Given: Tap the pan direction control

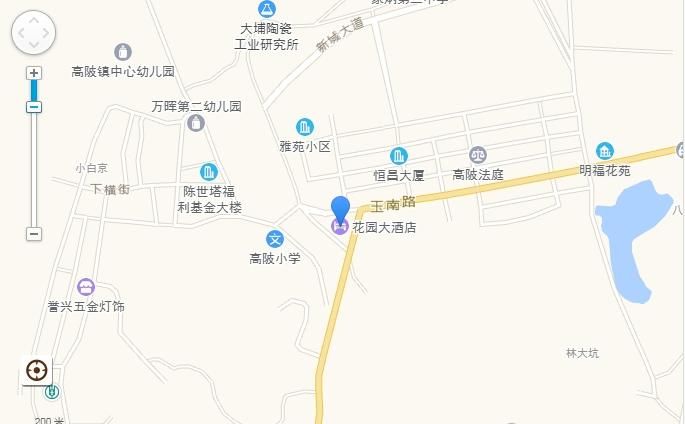Looking at the screenshot, I should (x=33, y=32).
